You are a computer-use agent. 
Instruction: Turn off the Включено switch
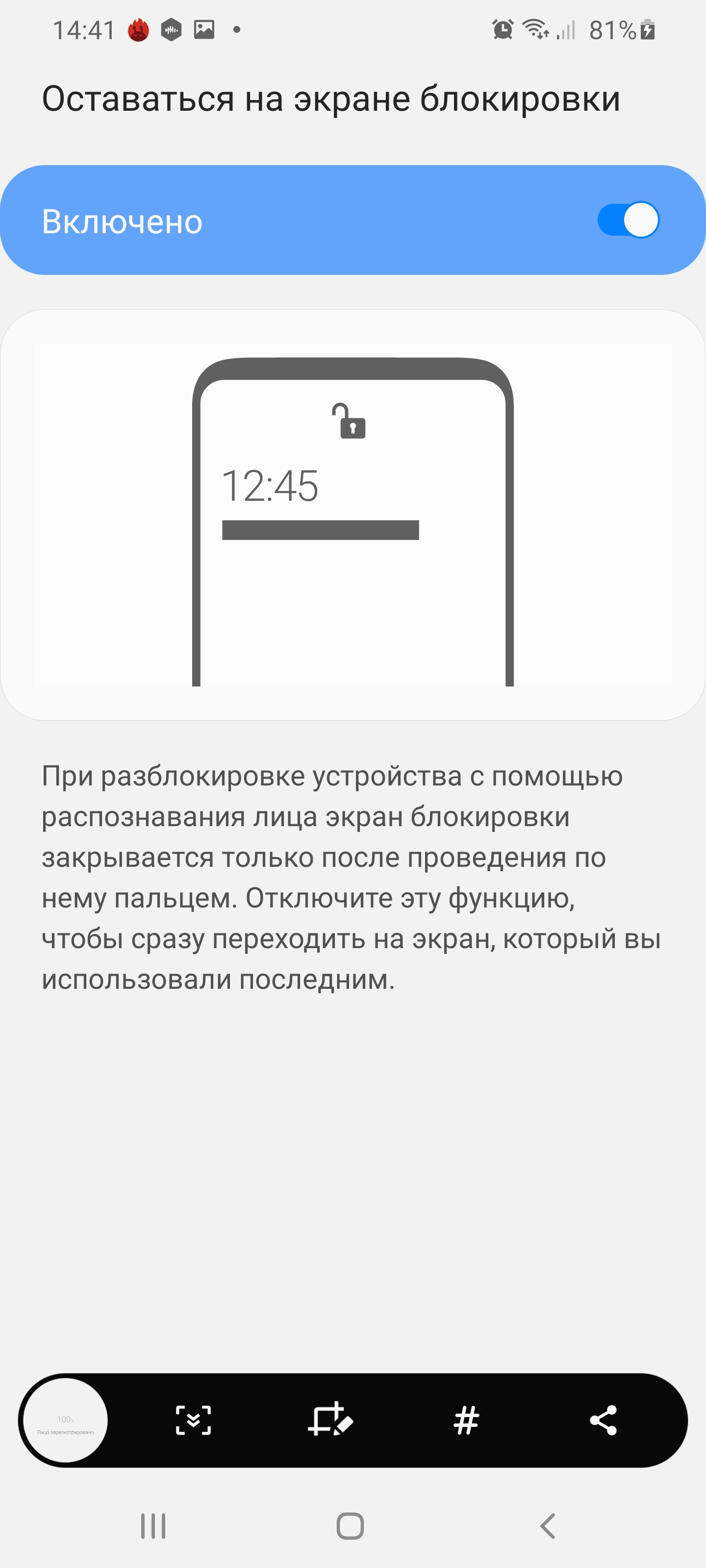[628, 220]
